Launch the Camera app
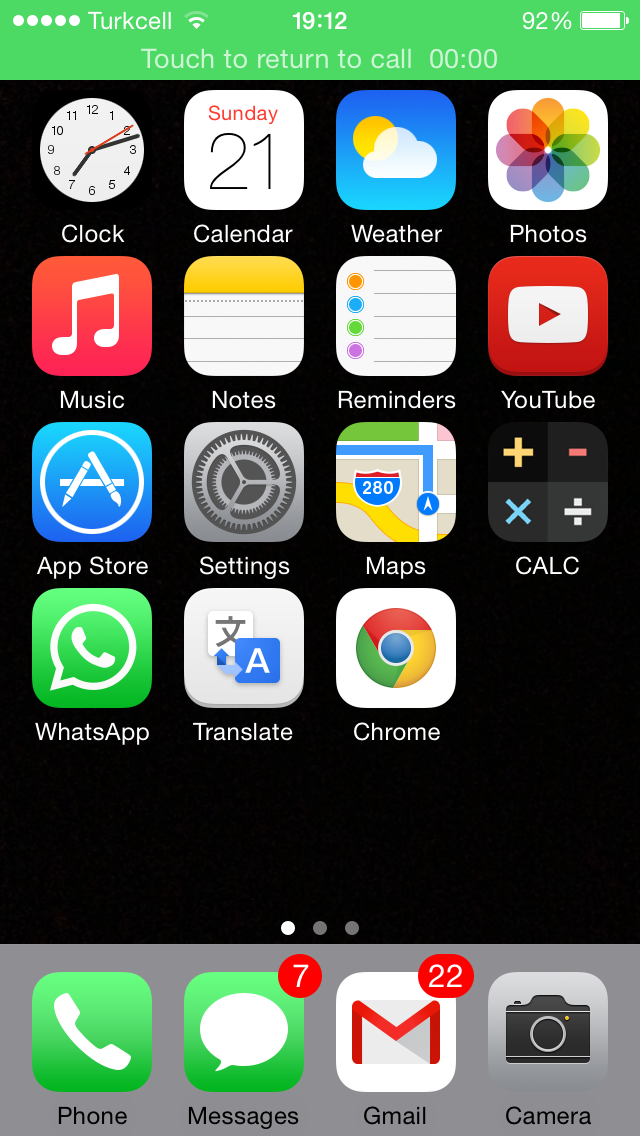This screenshot has width=640, height=1136. click(x=548, y=1032)
